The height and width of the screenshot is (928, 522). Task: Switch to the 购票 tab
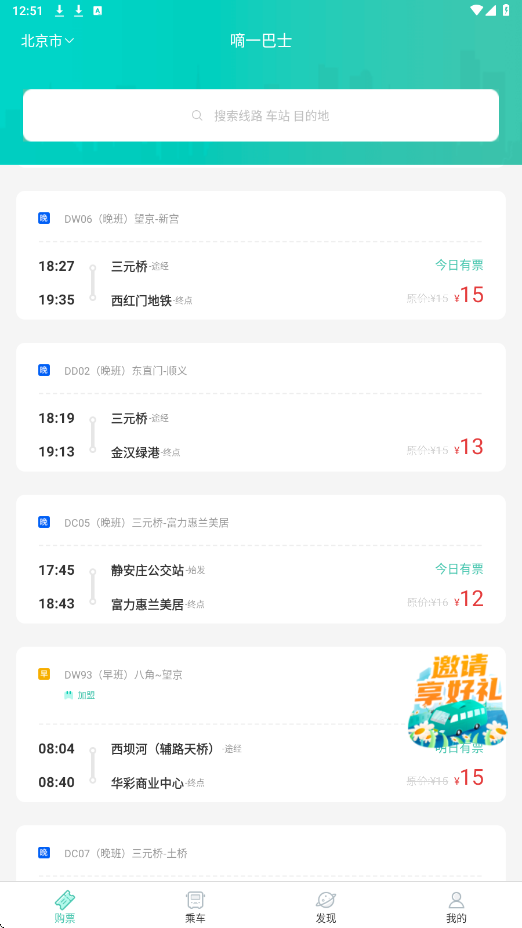point(65,906)
